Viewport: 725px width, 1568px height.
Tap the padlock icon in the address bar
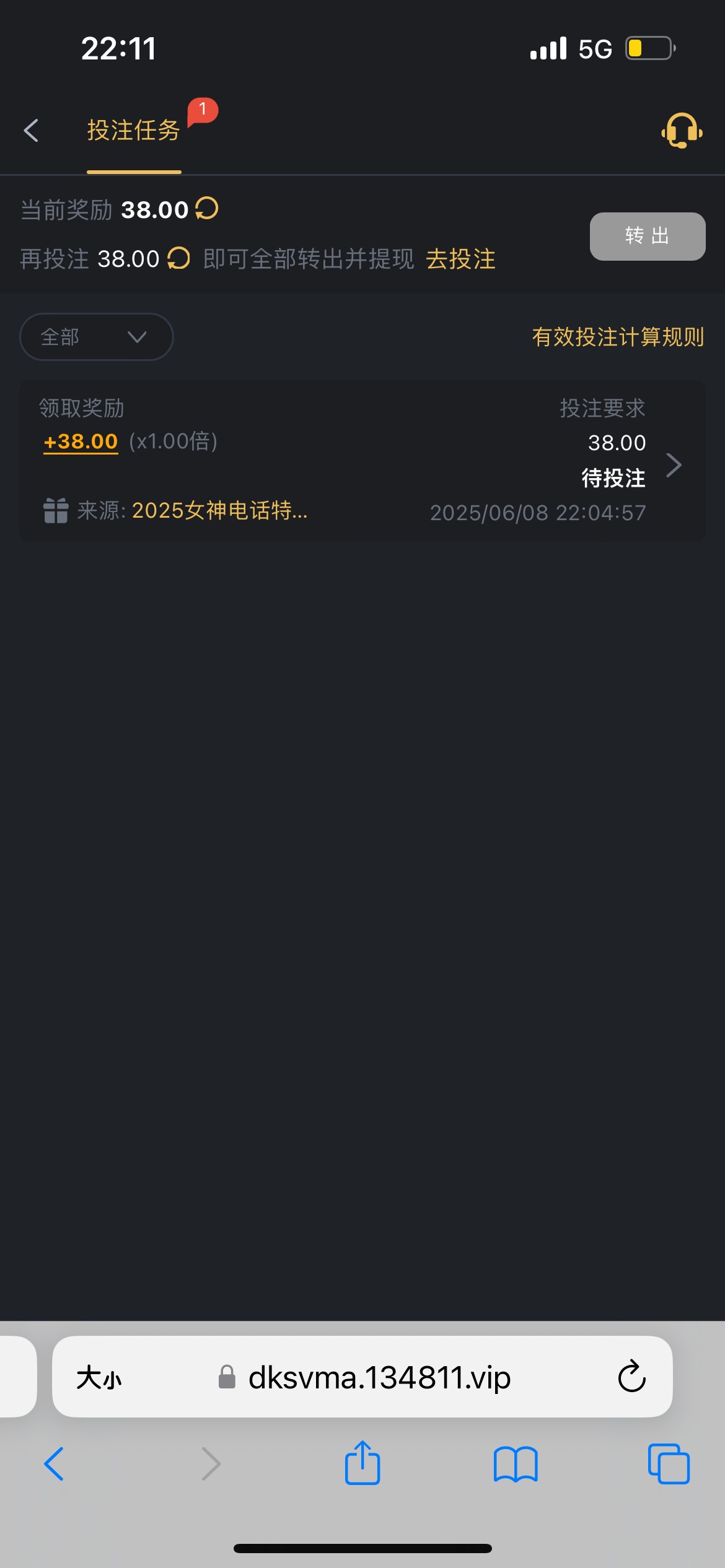click(226, 1377)
